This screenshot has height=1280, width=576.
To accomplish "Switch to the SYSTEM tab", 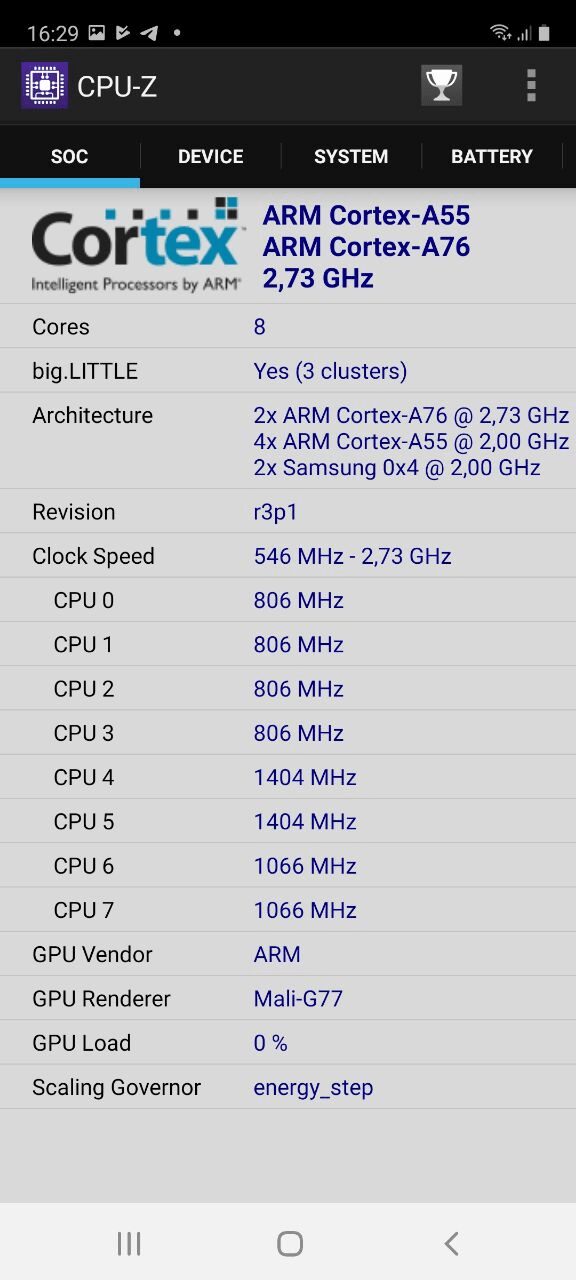I will click(x=351, y=156).
